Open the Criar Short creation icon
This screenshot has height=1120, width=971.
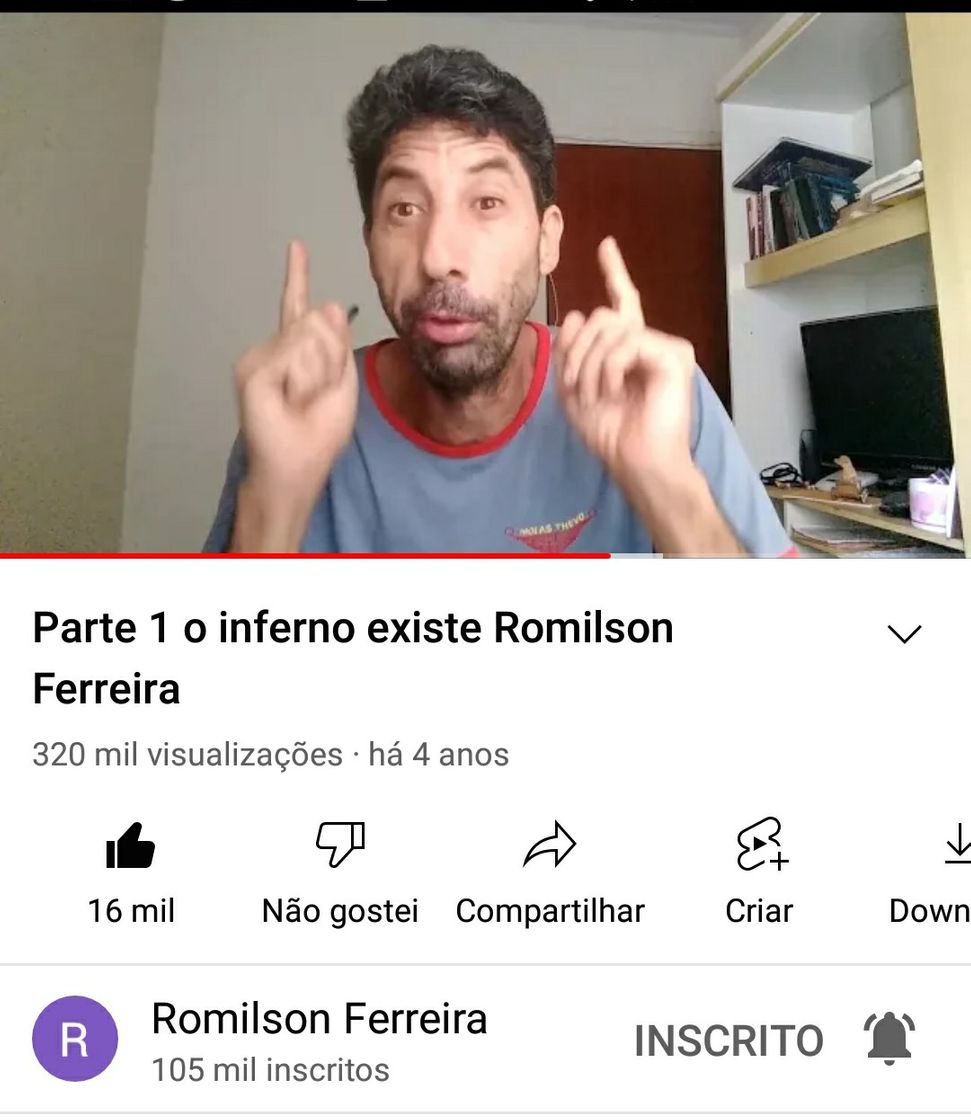[x=759, y=845]
